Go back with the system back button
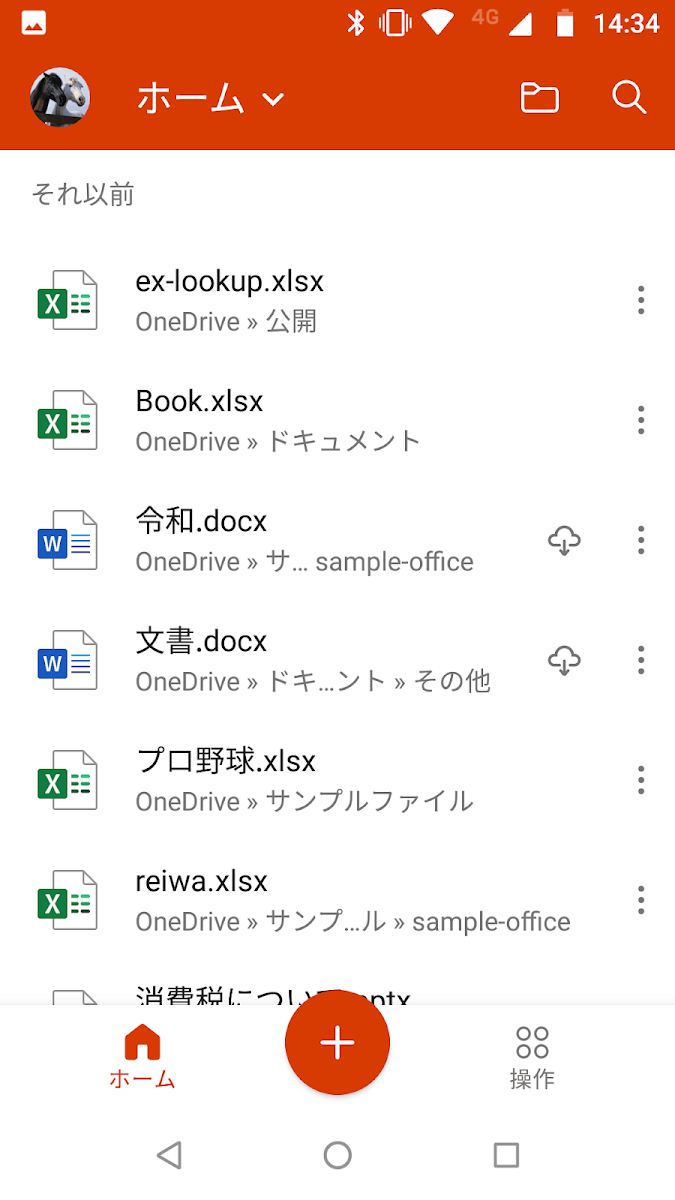This screenshot has width=675, height=1200. coord(169,1156)
